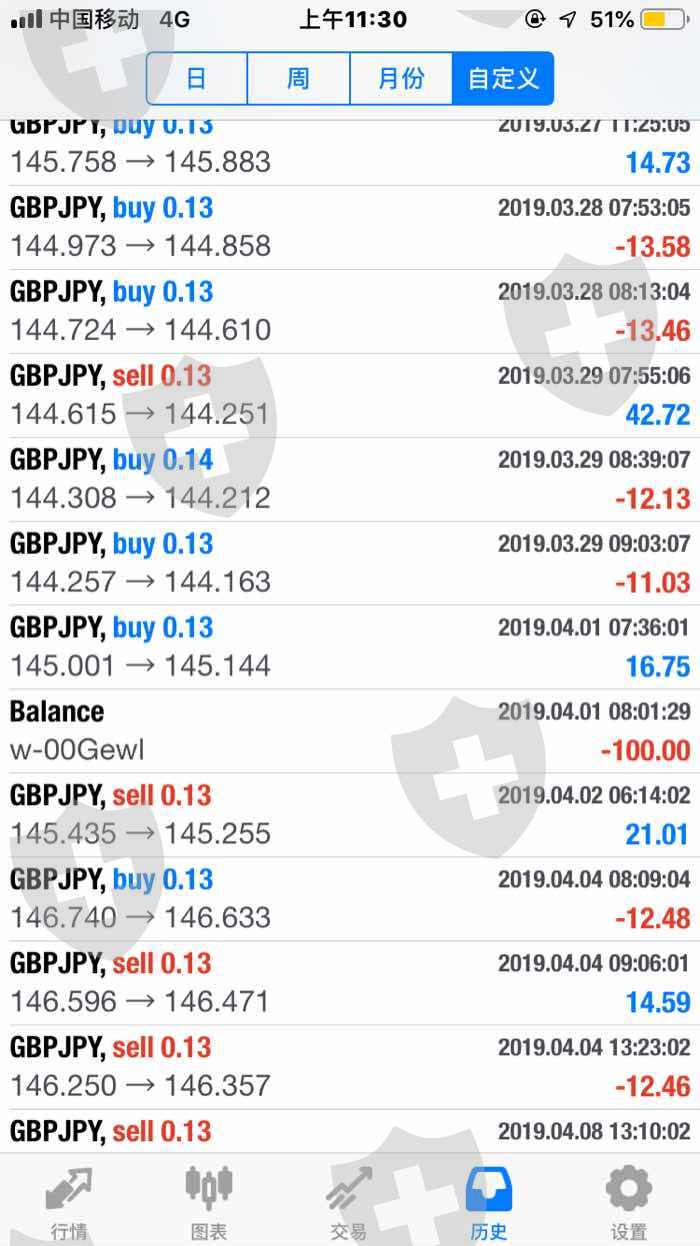
Task: Open the trade dated 2019.03.28 08:13:04
Action: (x=350, y=311)
